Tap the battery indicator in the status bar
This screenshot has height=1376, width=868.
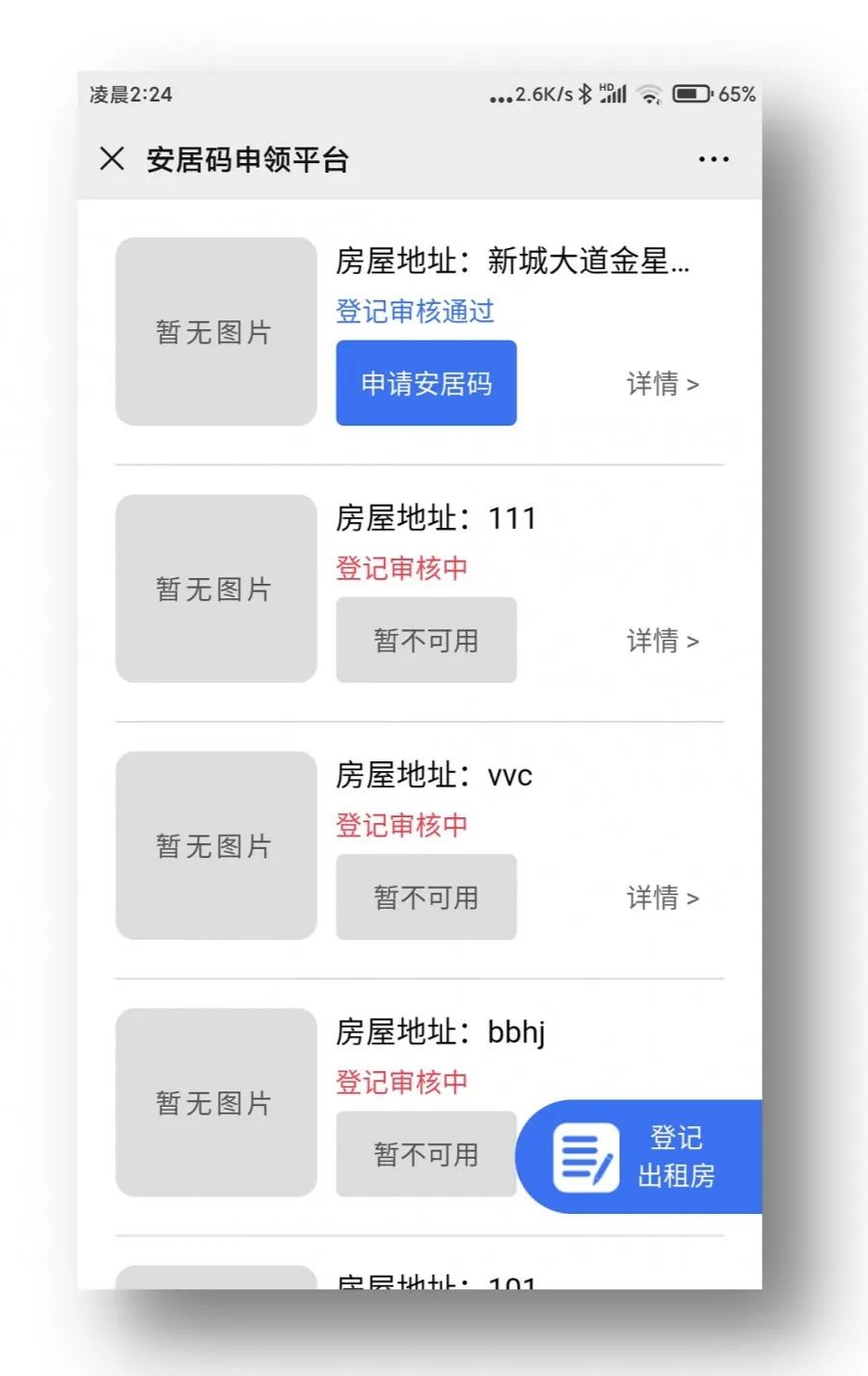pos(692,95)
